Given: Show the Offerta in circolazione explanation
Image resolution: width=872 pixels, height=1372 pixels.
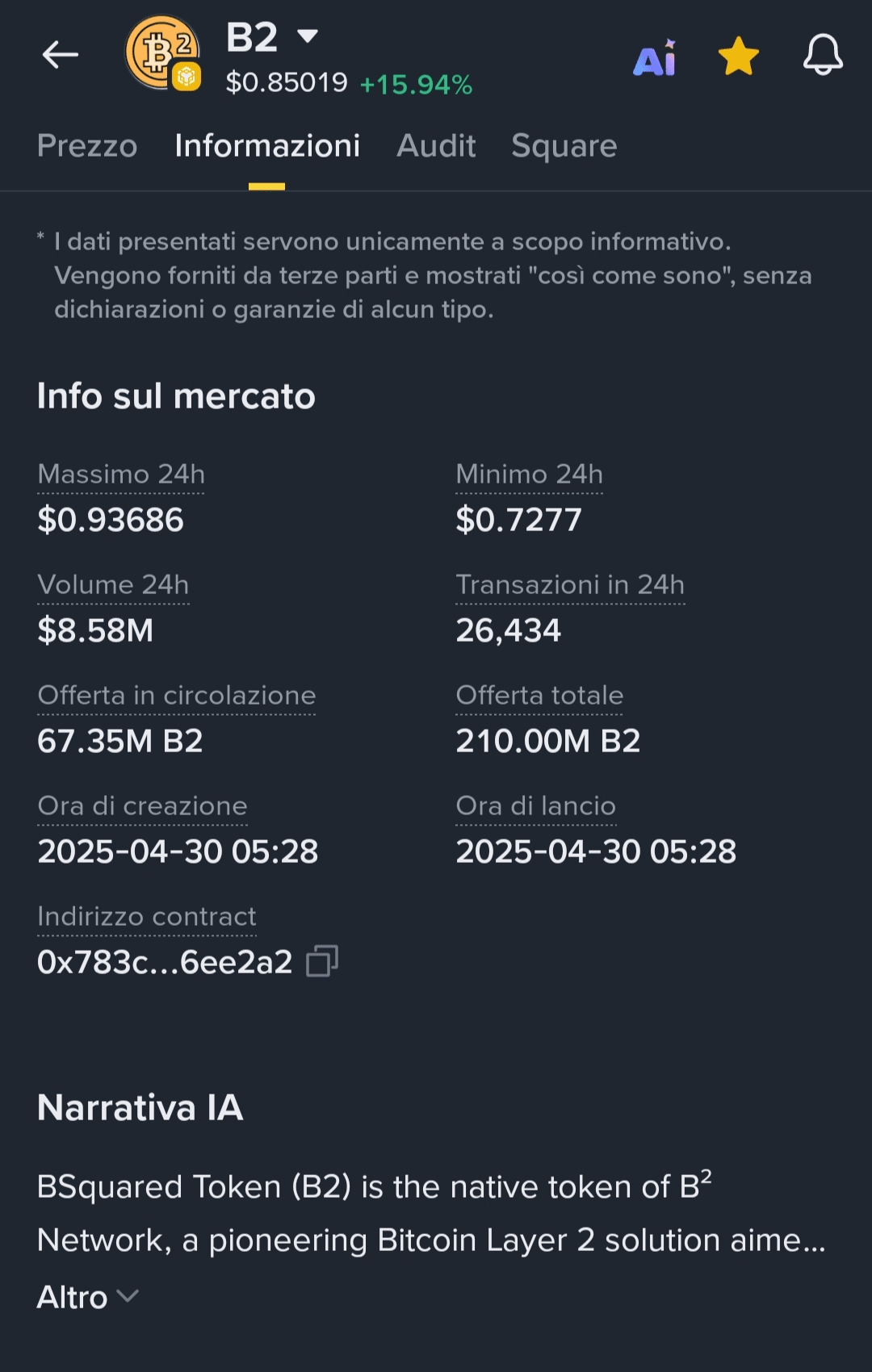Looking at the screenshot, I should point(176,696).
